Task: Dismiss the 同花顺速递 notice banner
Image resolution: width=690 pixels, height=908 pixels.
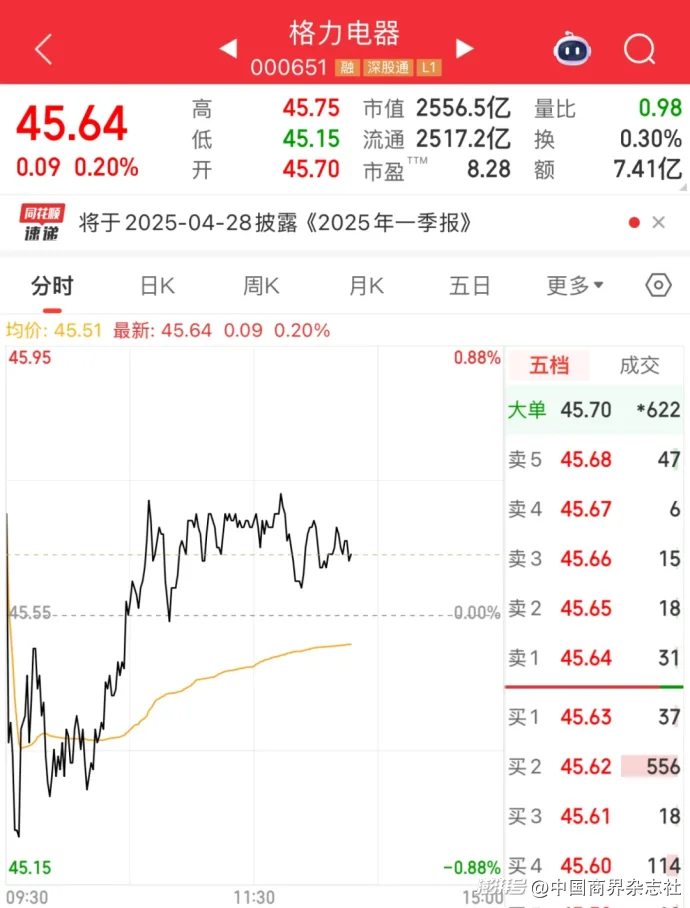Action: 658,223
